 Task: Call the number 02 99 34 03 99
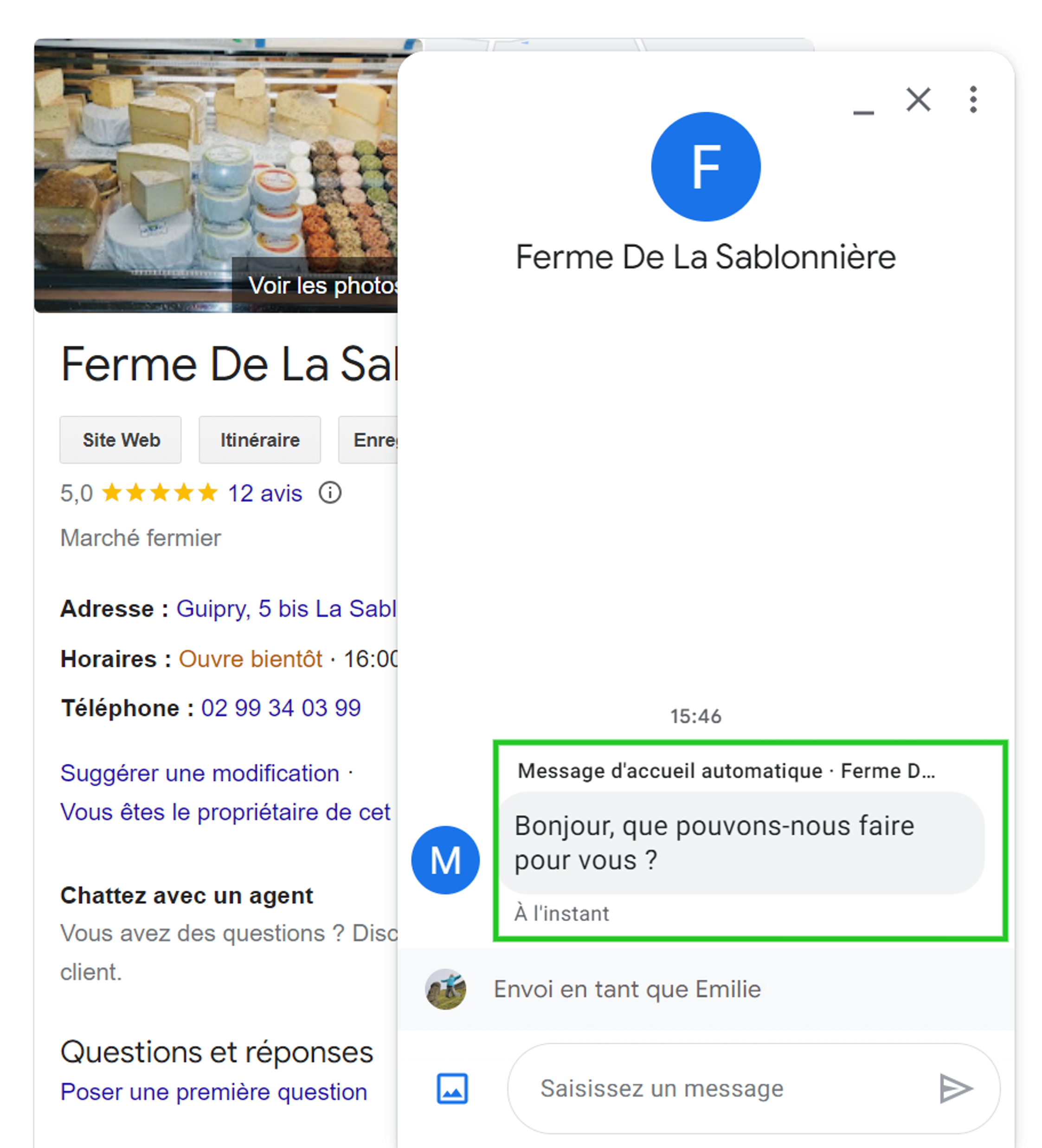coord(281,707)
